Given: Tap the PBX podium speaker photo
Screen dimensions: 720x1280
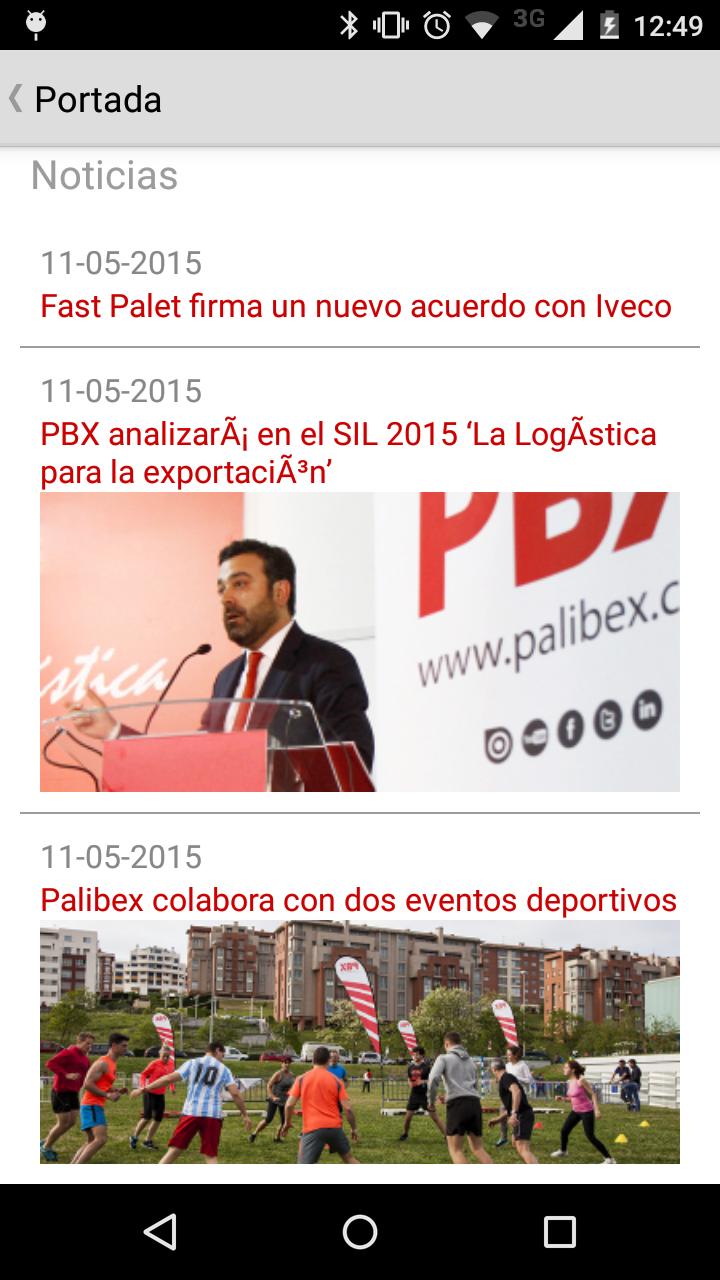Looking at the screenshot, I should pos(360,640).
